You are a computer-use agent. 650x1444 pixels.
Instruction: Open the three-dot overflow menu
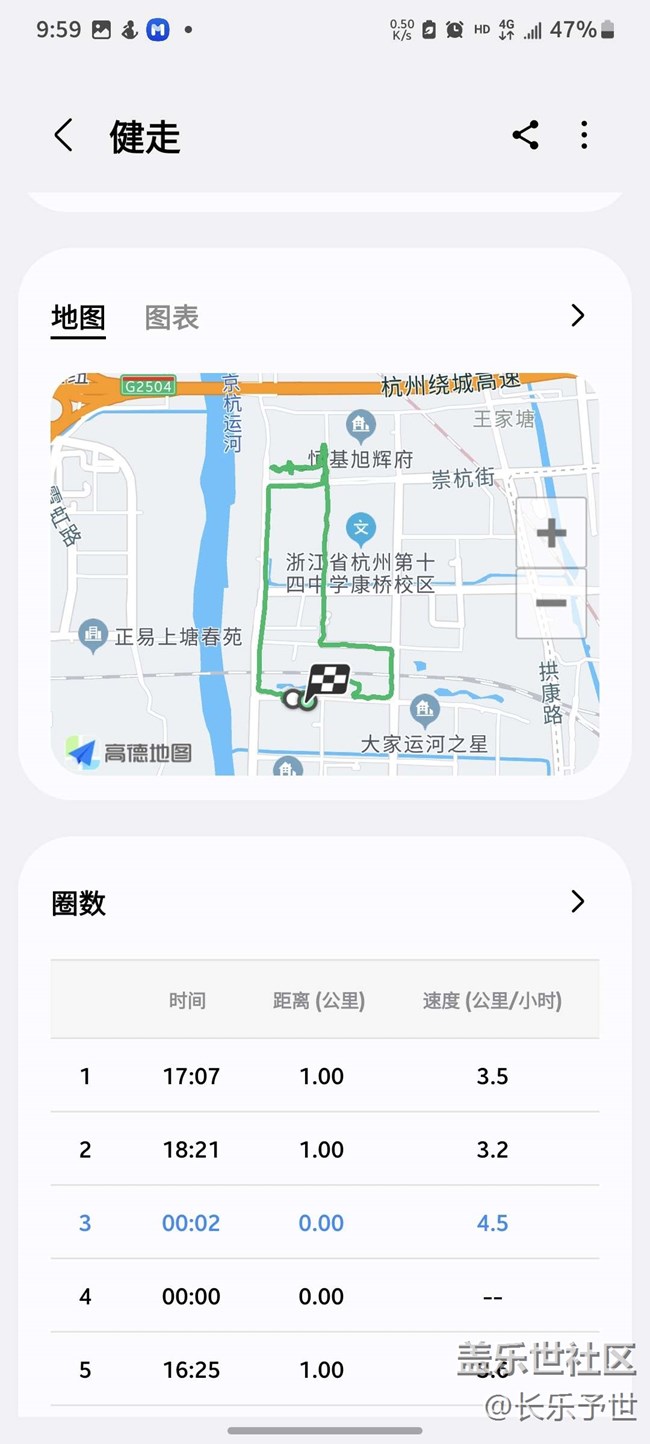584,135
